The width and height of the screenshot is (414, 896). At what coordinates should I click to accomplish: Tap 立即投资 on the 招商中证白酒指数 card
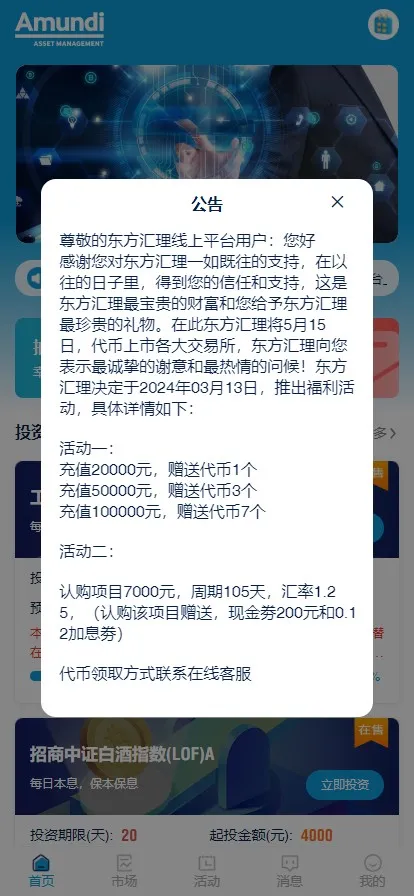pos(345,785)
